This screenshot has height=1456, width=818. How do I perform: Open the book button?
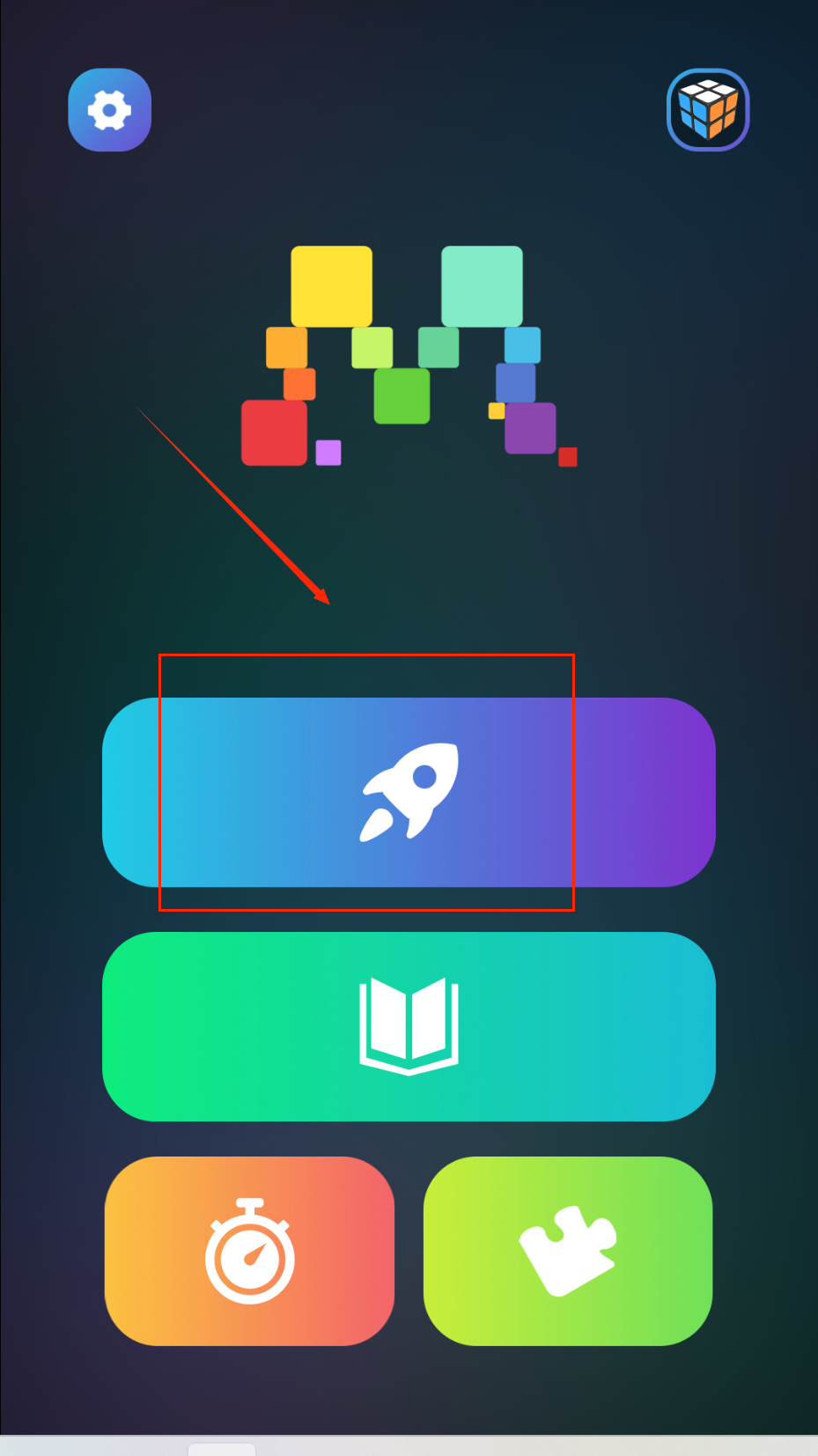click(409, 1026)
